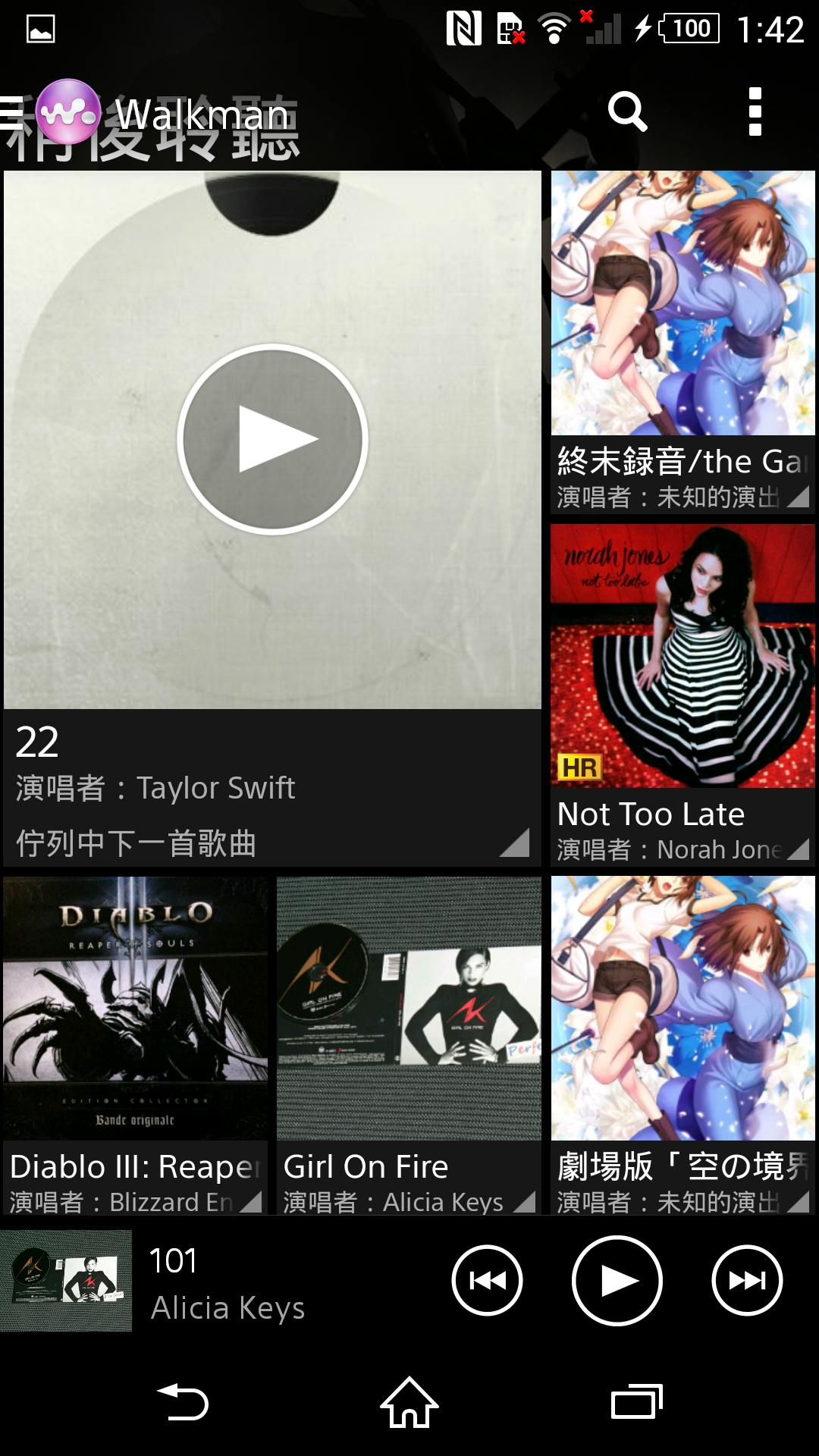Open the 終末録音/the Garden album tile
The width and height of the screenshot is (819, 1456).
click(682, 341)
